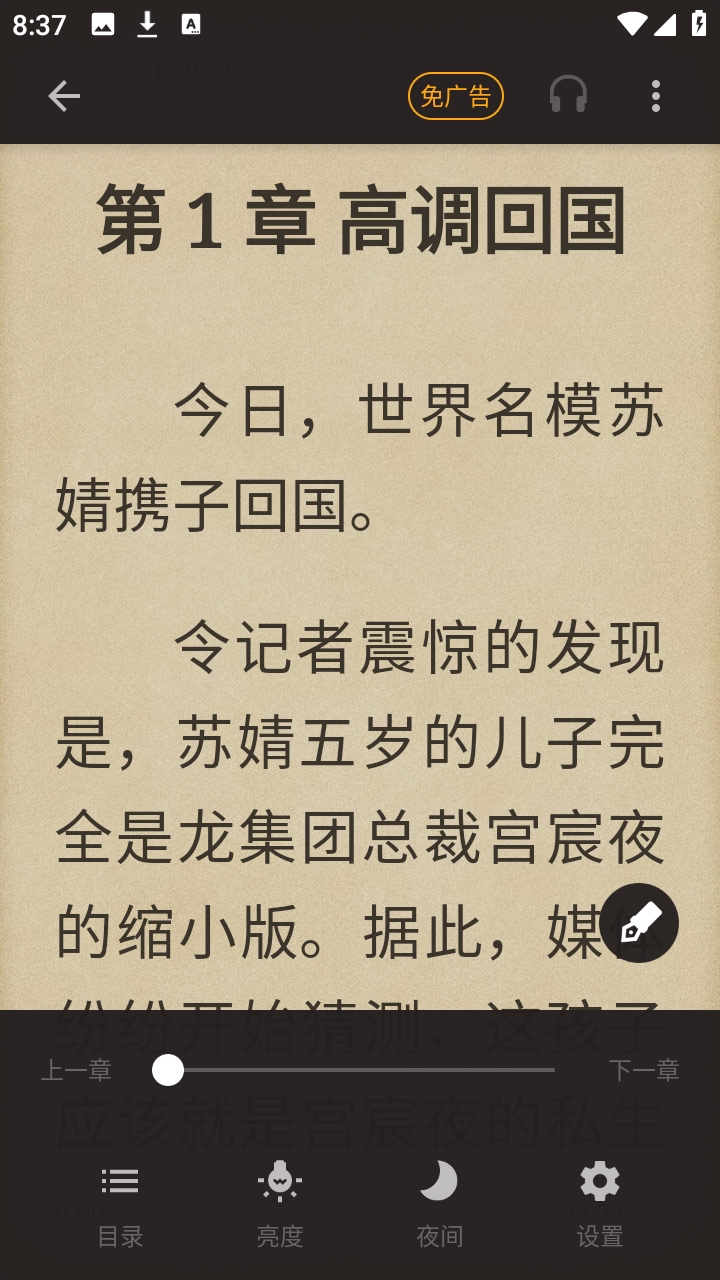The height and width of the screenshot is (1280, 720).
Task: Switch to 夜间 night mode
Action: [x=440, y=1204]
